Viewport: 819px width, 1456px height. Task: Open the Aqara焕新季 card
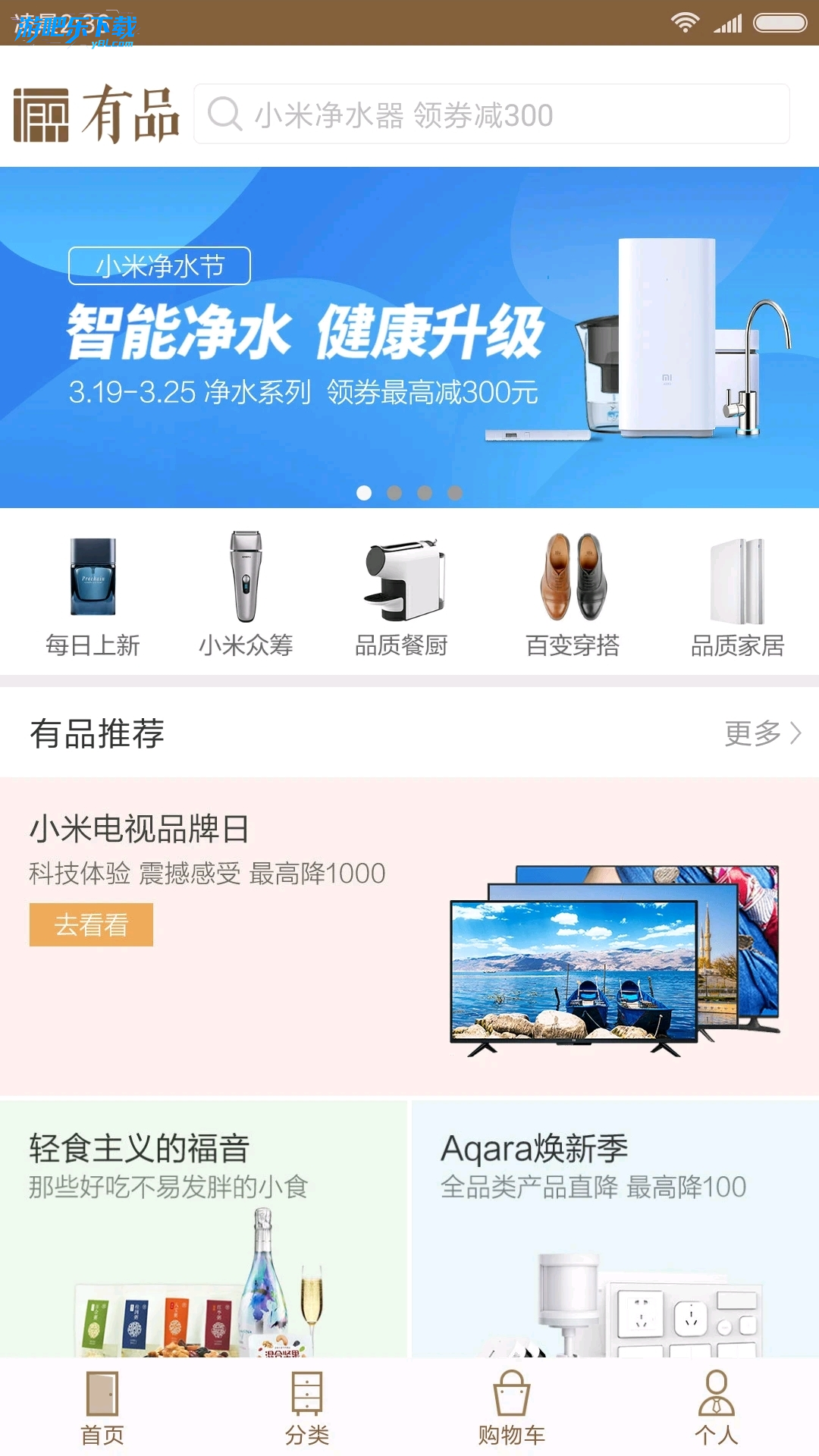tap(614, 1228)
